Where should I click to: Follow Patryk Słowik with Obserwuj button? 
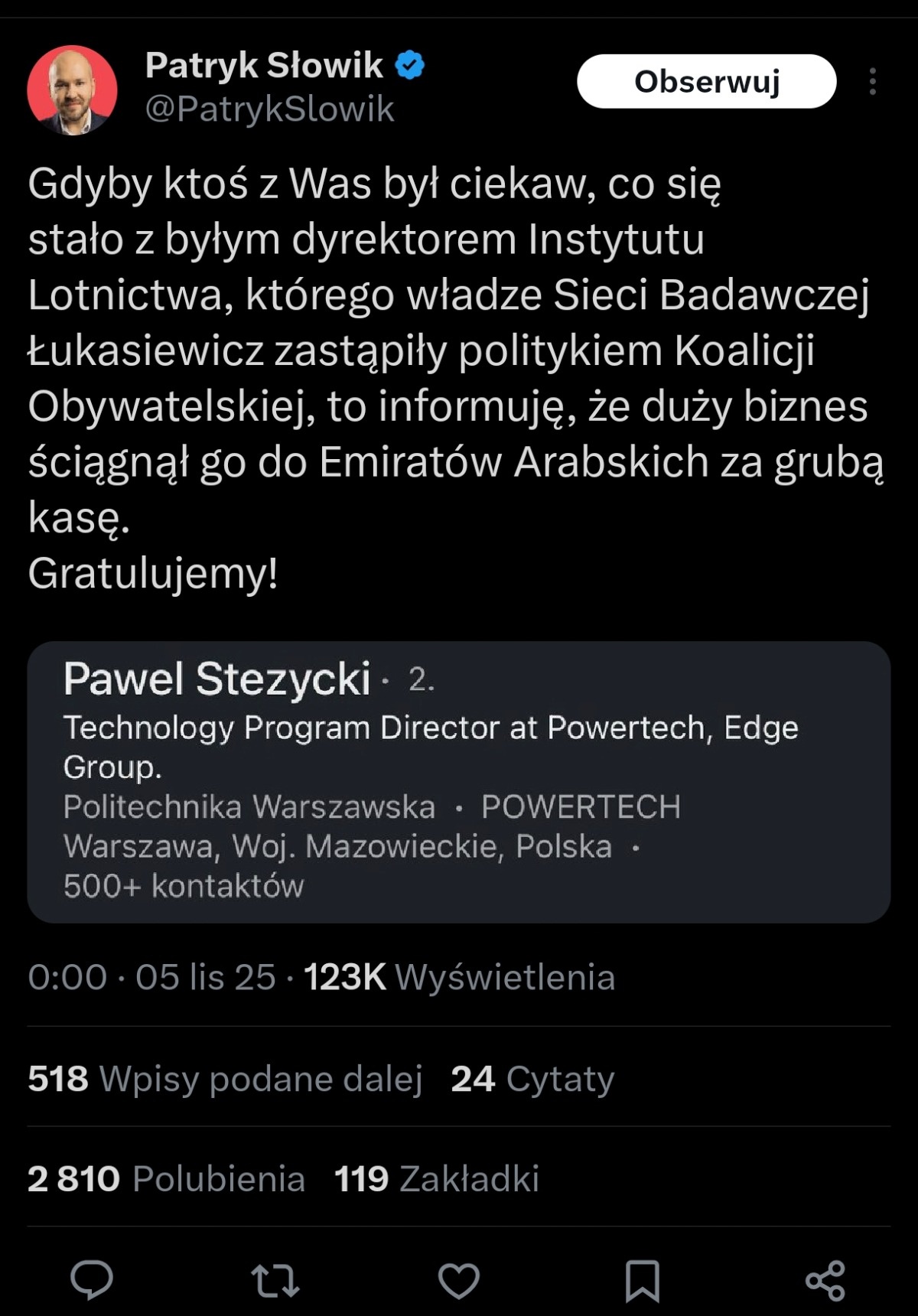tap(706, 81)
